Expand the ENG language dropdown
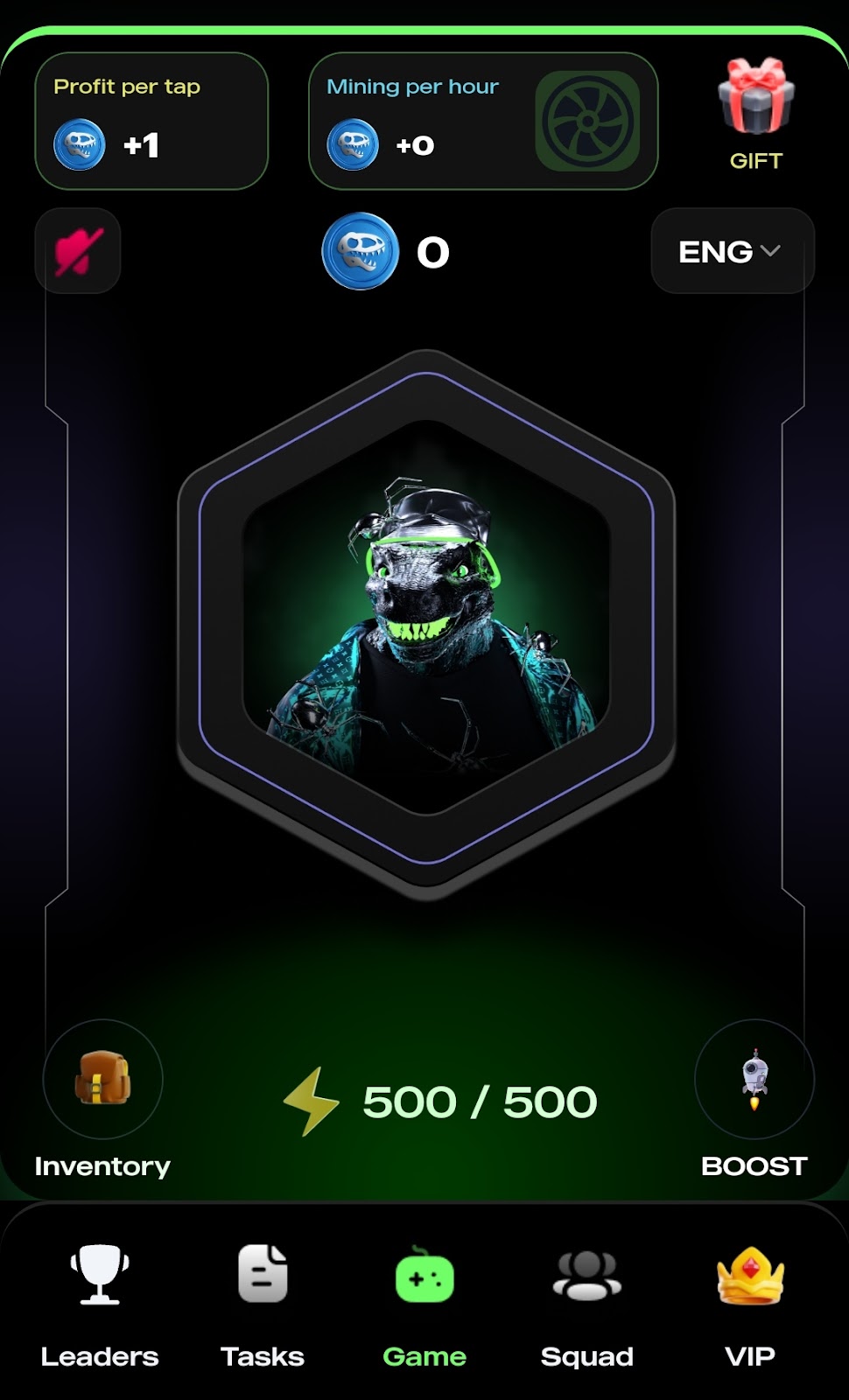The image size is (849, 1400). pos(733,251)
